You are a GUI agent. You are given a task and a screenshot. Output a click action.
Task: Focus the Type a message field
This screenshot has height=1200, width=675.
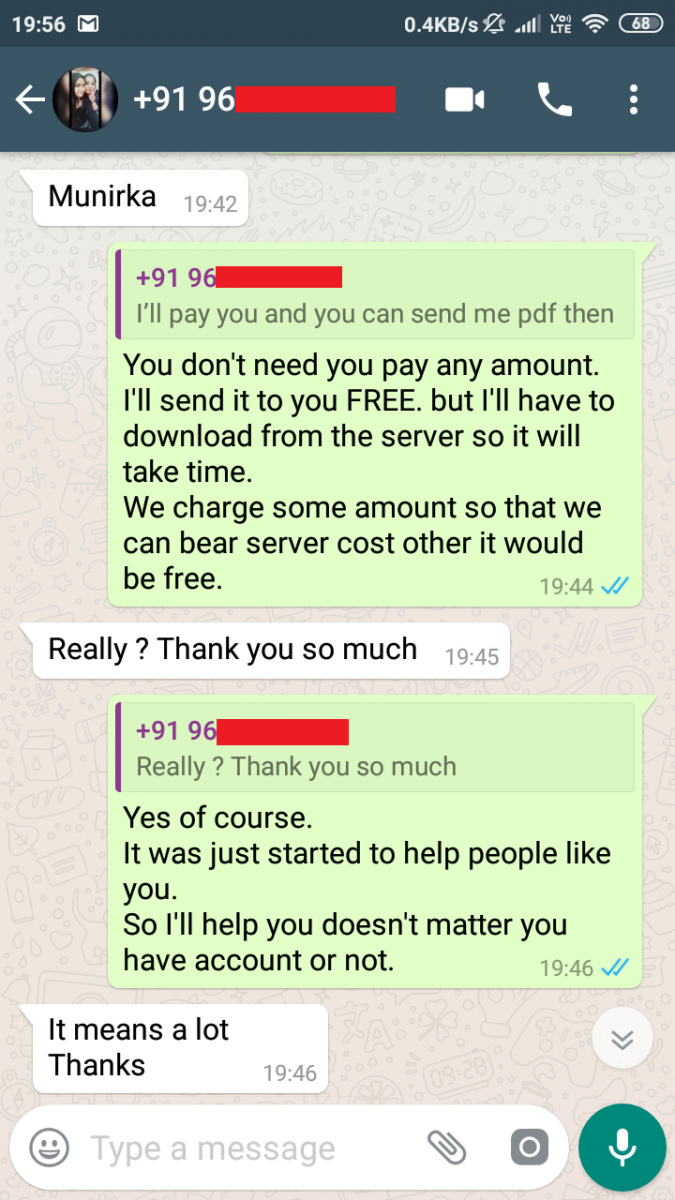click(x=250, y=1148)
